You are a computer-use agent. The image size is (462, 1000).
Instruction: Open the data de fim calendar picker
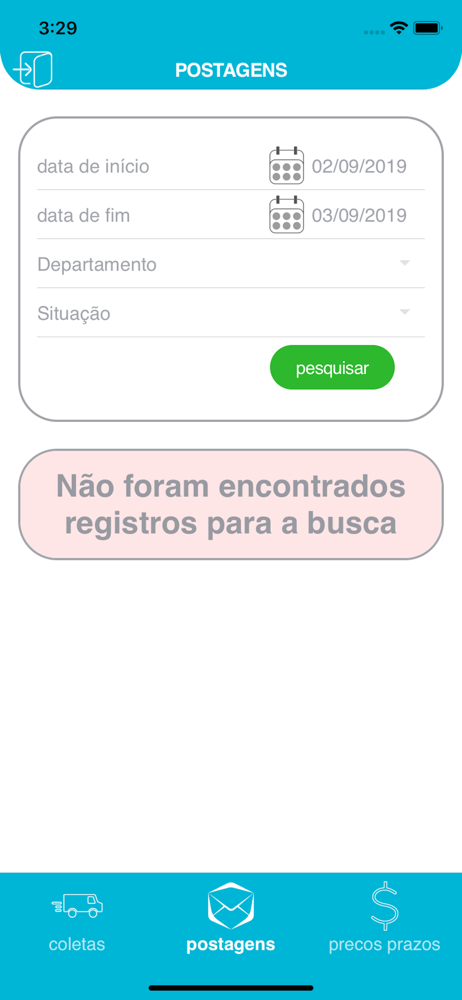pyautogui.click(x=287, y=215)
